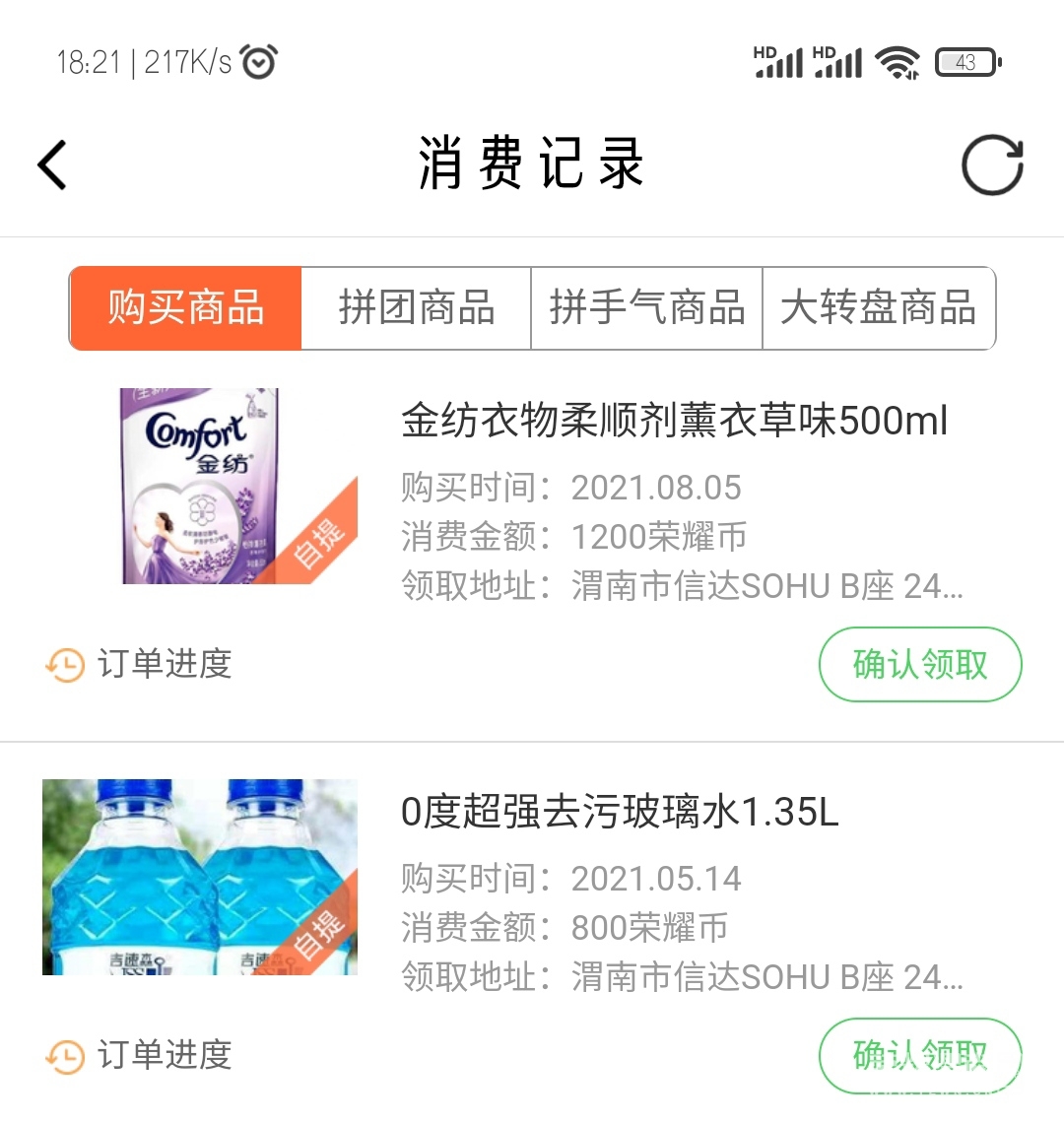Image resolution: width=1064 pixels, height=1123 pixels.
Task: Switch to the 拼团商品 tab
Action: [x=416, y=308]
